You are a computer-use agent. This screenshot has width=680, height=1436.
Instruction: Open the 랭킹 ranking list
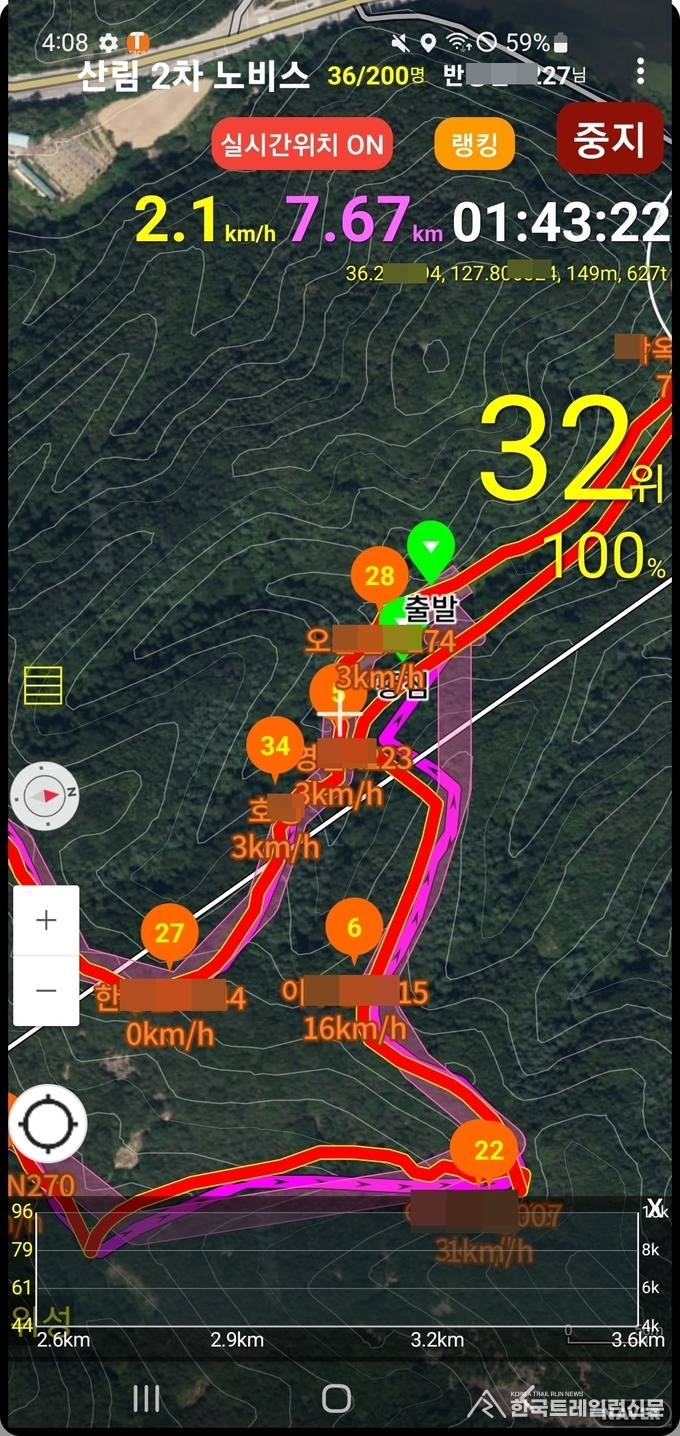475,145
